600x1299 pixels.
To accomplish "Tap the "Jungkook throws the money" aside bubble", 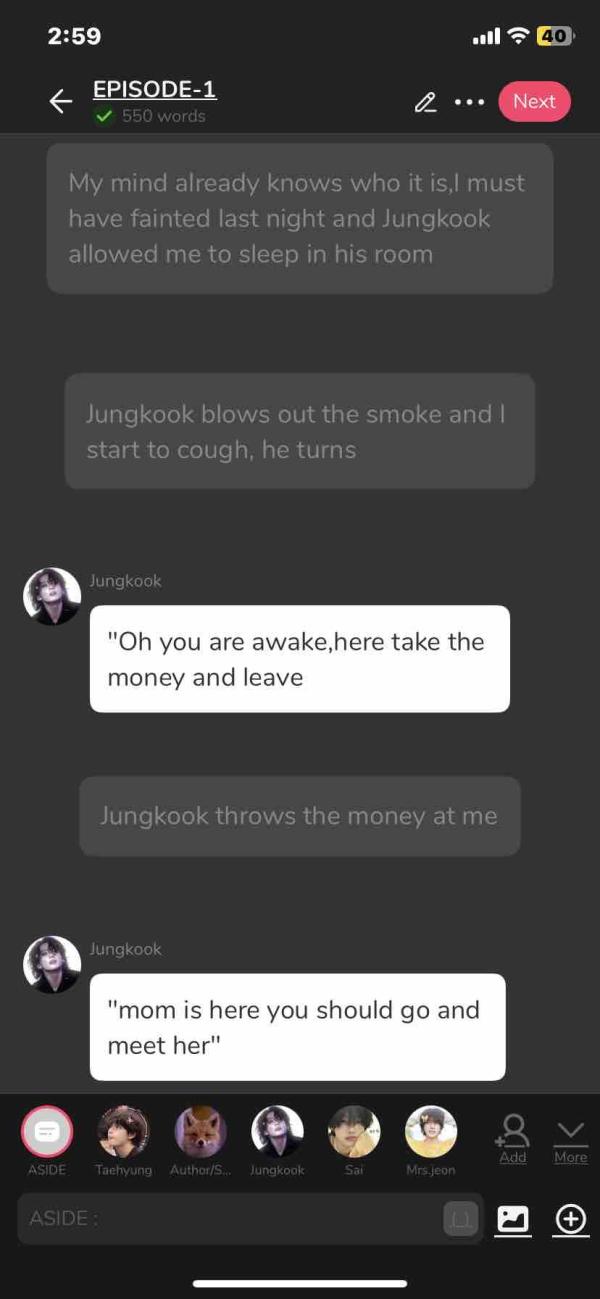I will point(299,816).
